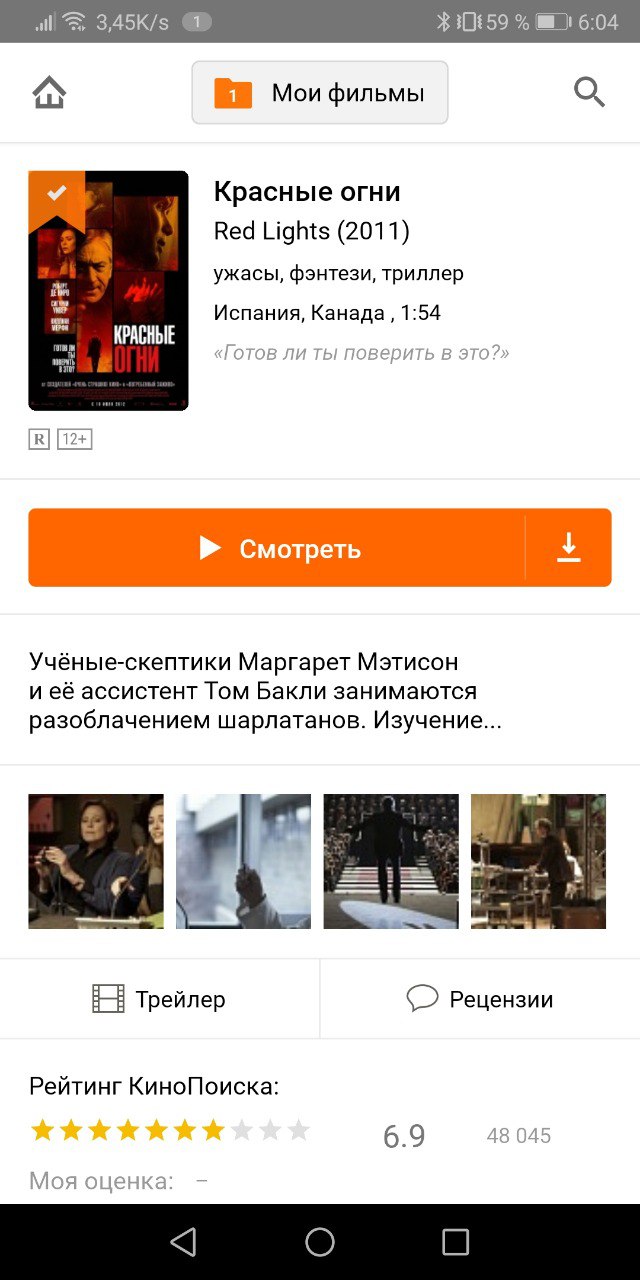Image resolution: width=640 pixels, height=1280 pixels.
Task: Open recent apps from the navigation bar
Action: coord(455,1242)
